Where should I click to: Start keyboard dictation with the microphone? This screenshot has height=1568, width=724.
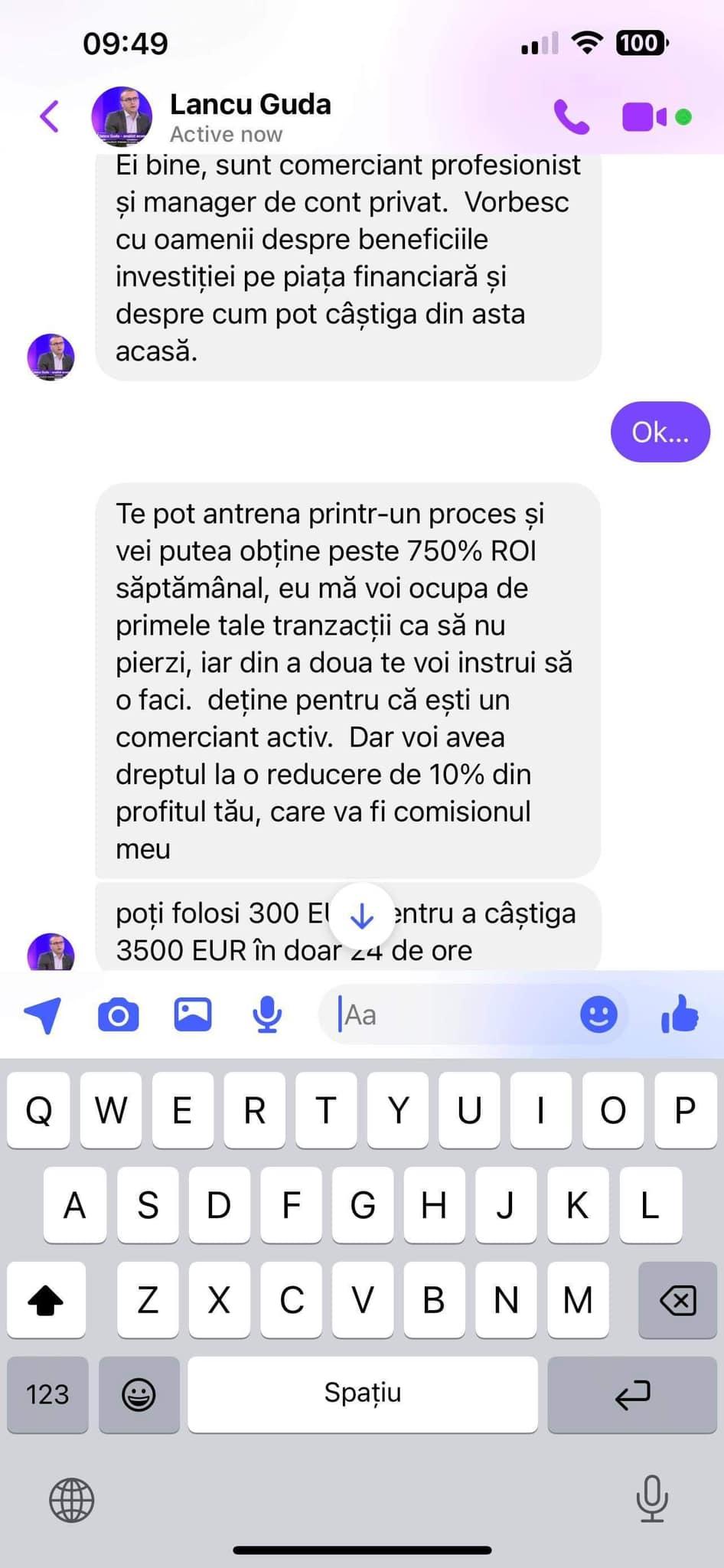point(652,1498)
